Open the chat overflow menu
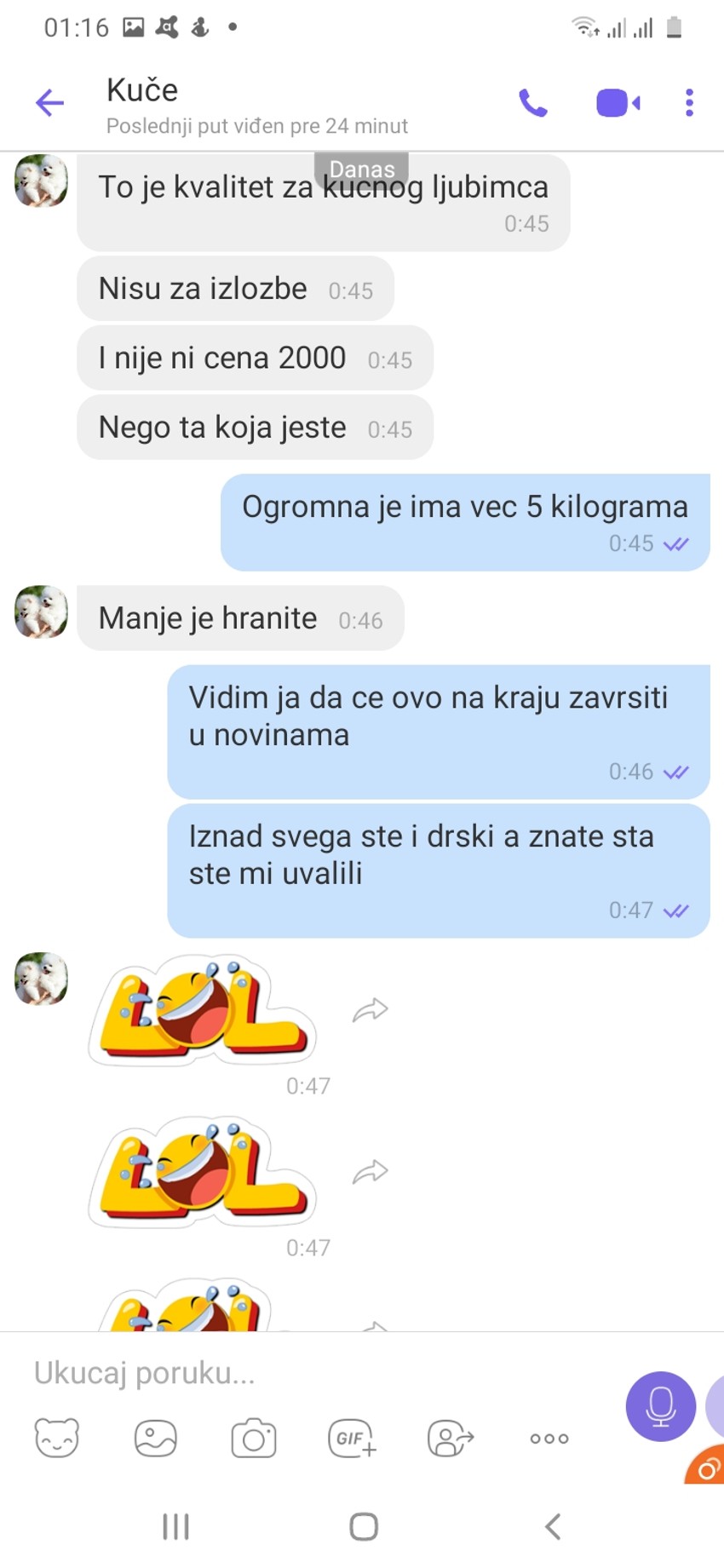Image resolution: width=724 pixels, height=1568 pixels. click(688, 102)
